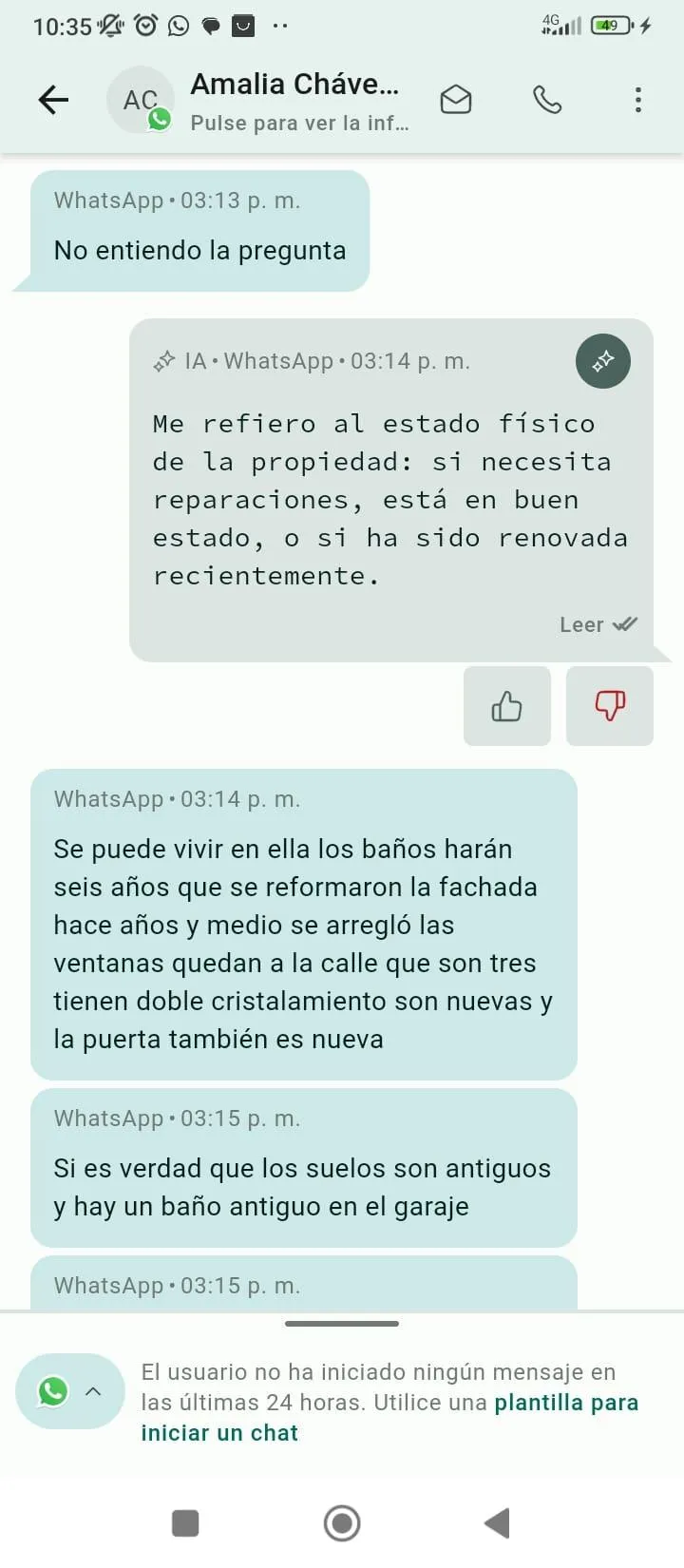
Task: Tap the AI sparkle button on message
Action: pos(603,361)
